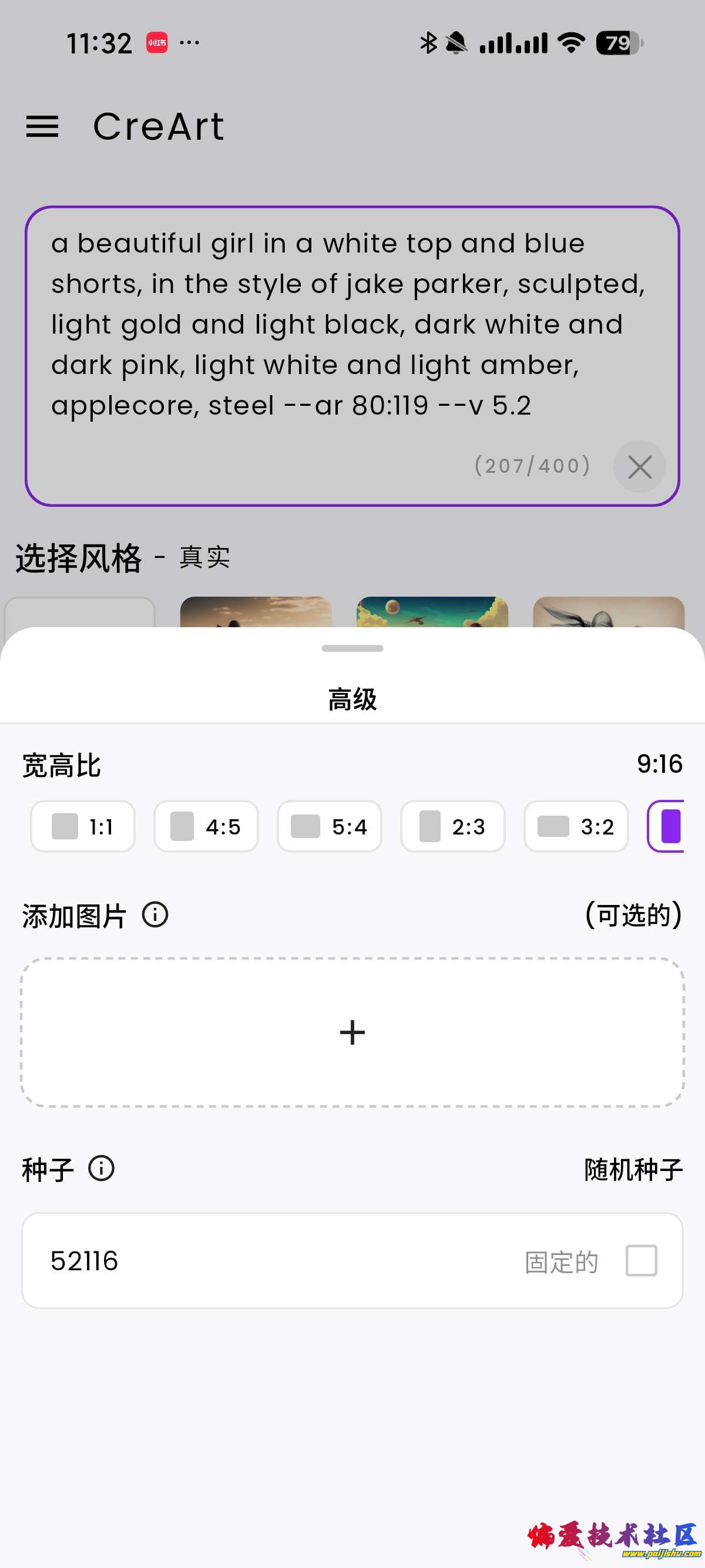Screen dimensions: 705x1568
Task: Set aspect ratio to 2:3
Action: (x=452, y=826)
